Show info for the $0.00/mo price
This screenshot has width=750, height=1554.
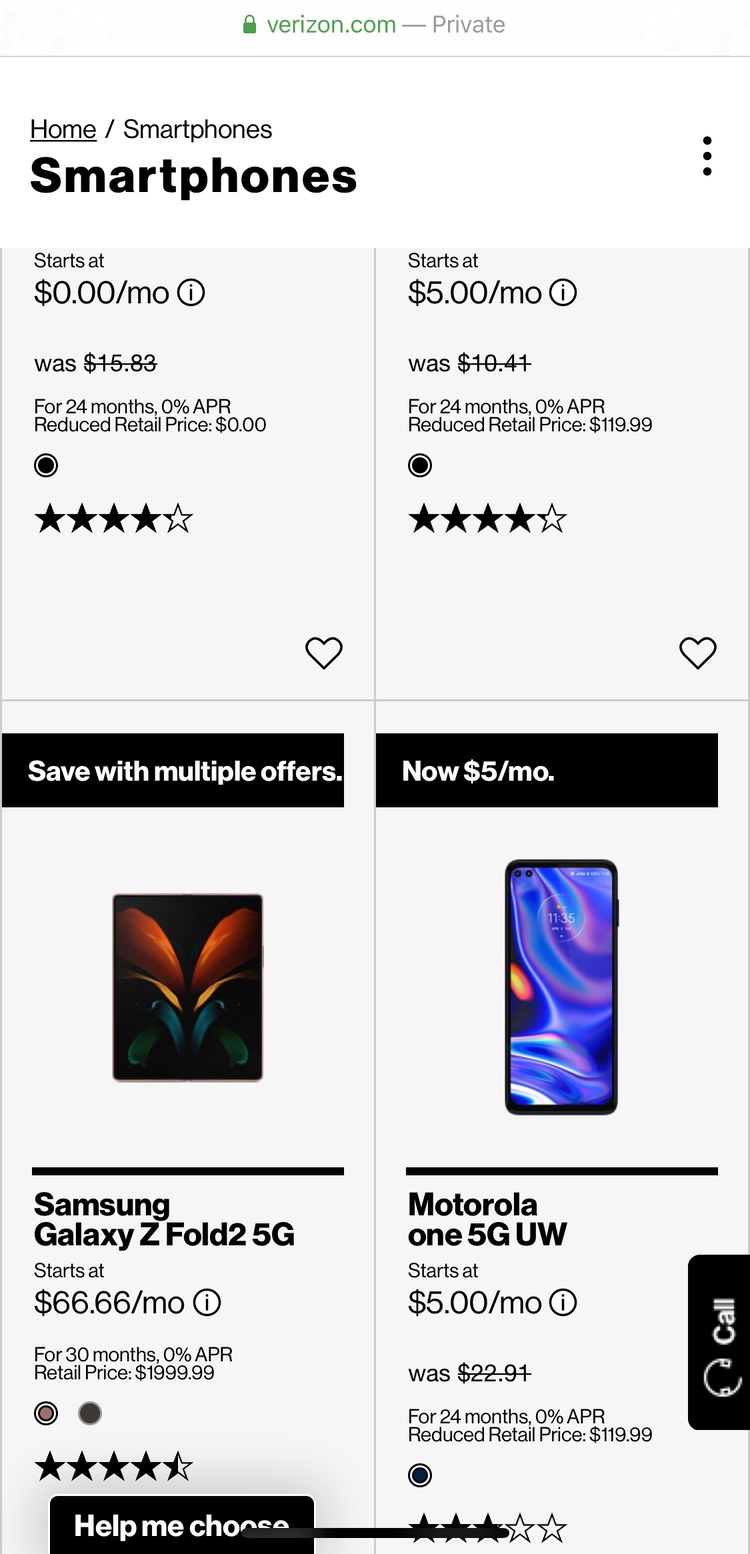click(191, 293)
